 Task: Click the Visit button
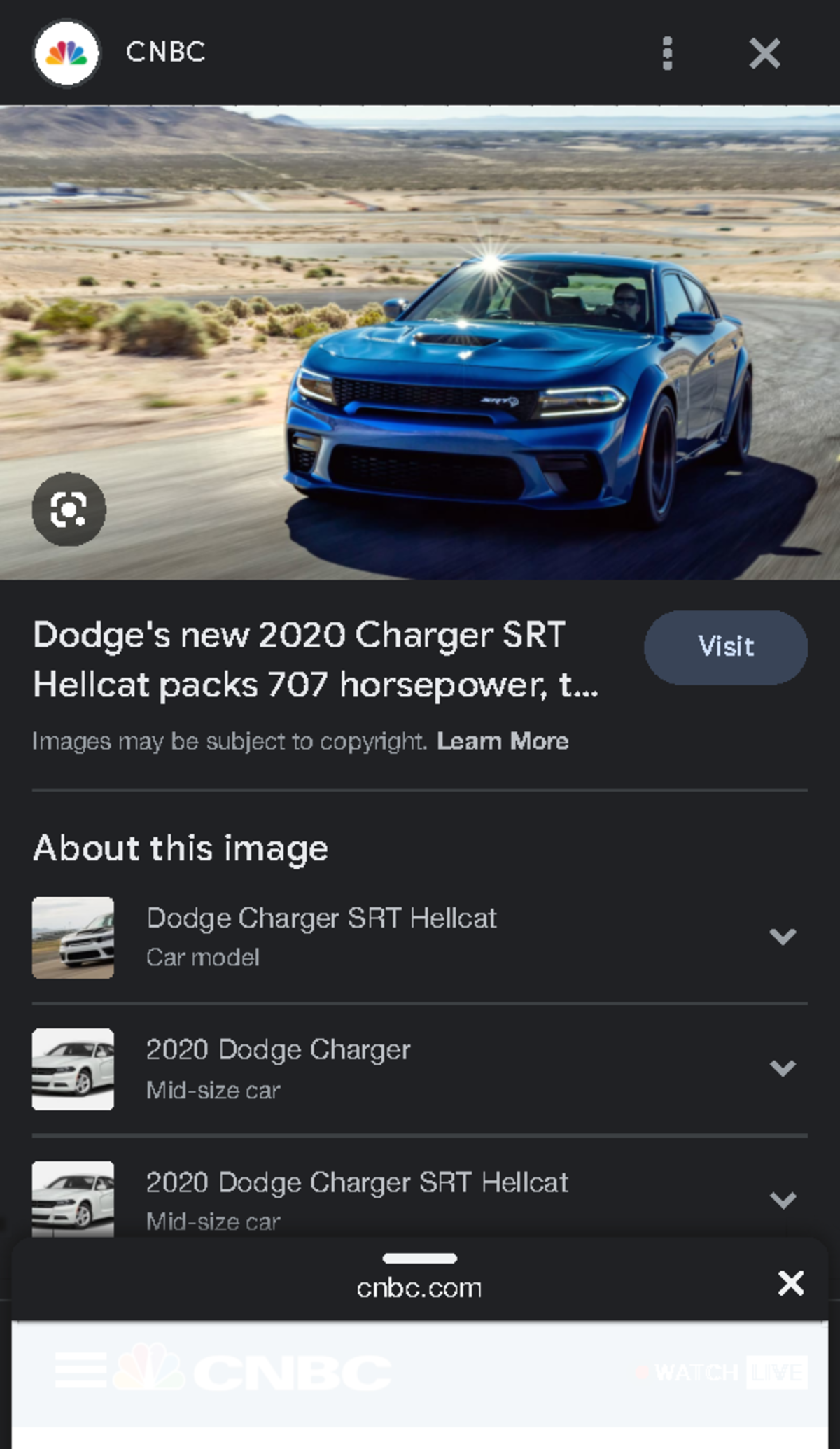click(724, 647)
